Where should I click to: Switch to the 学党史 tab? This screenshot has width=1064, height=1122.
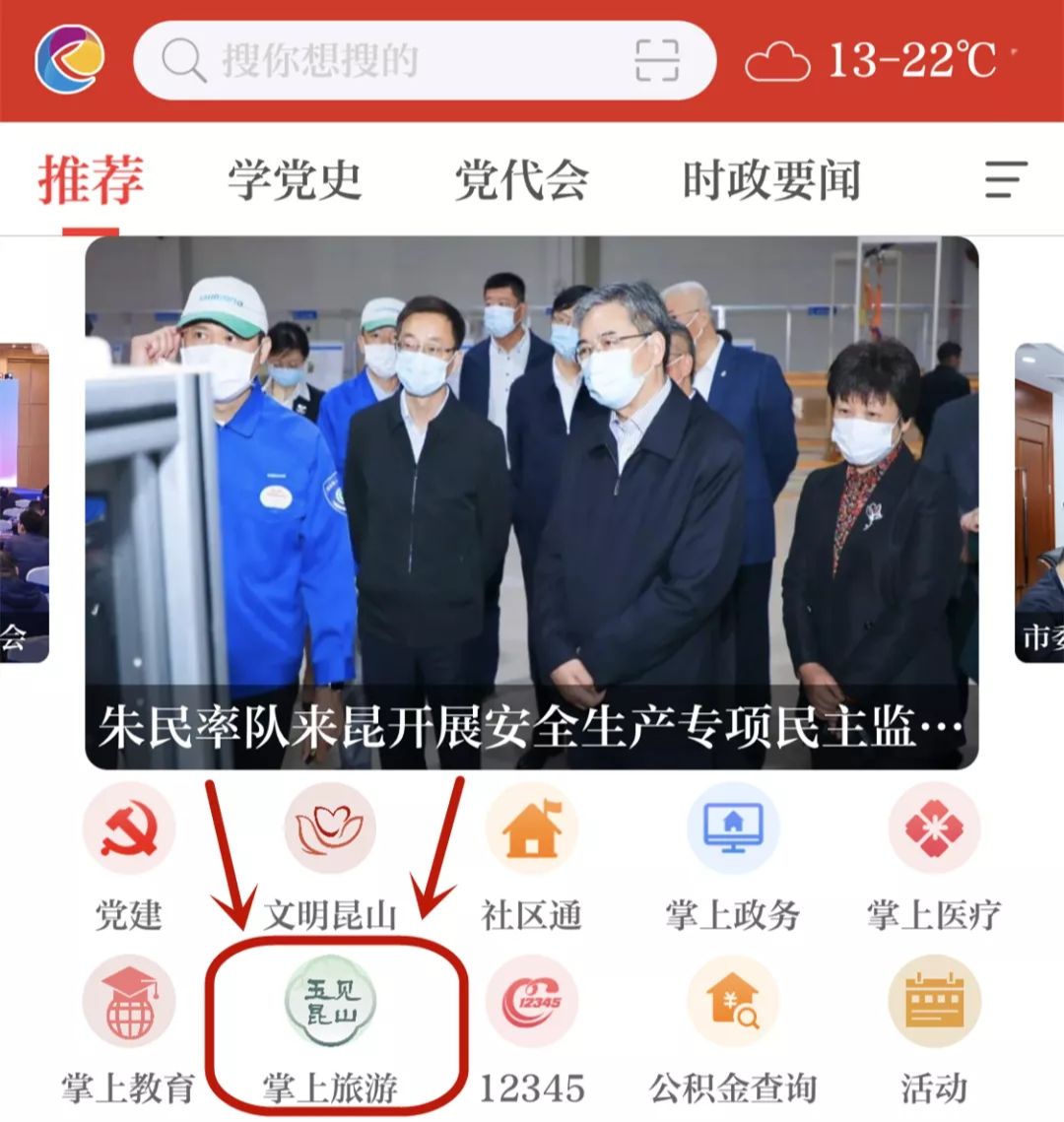[295, 180]
